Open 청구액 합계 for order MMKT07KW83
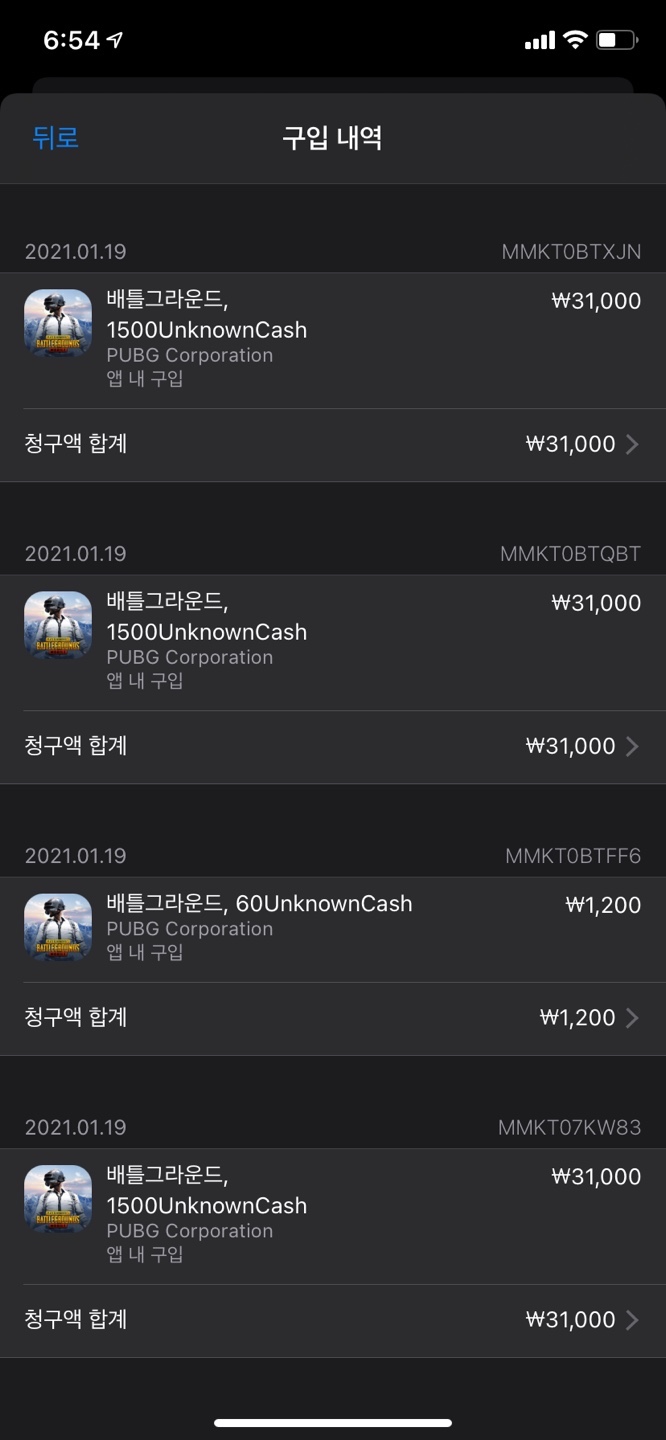Viewport: 666px width, 1440px height. (x=332, y=1320)
